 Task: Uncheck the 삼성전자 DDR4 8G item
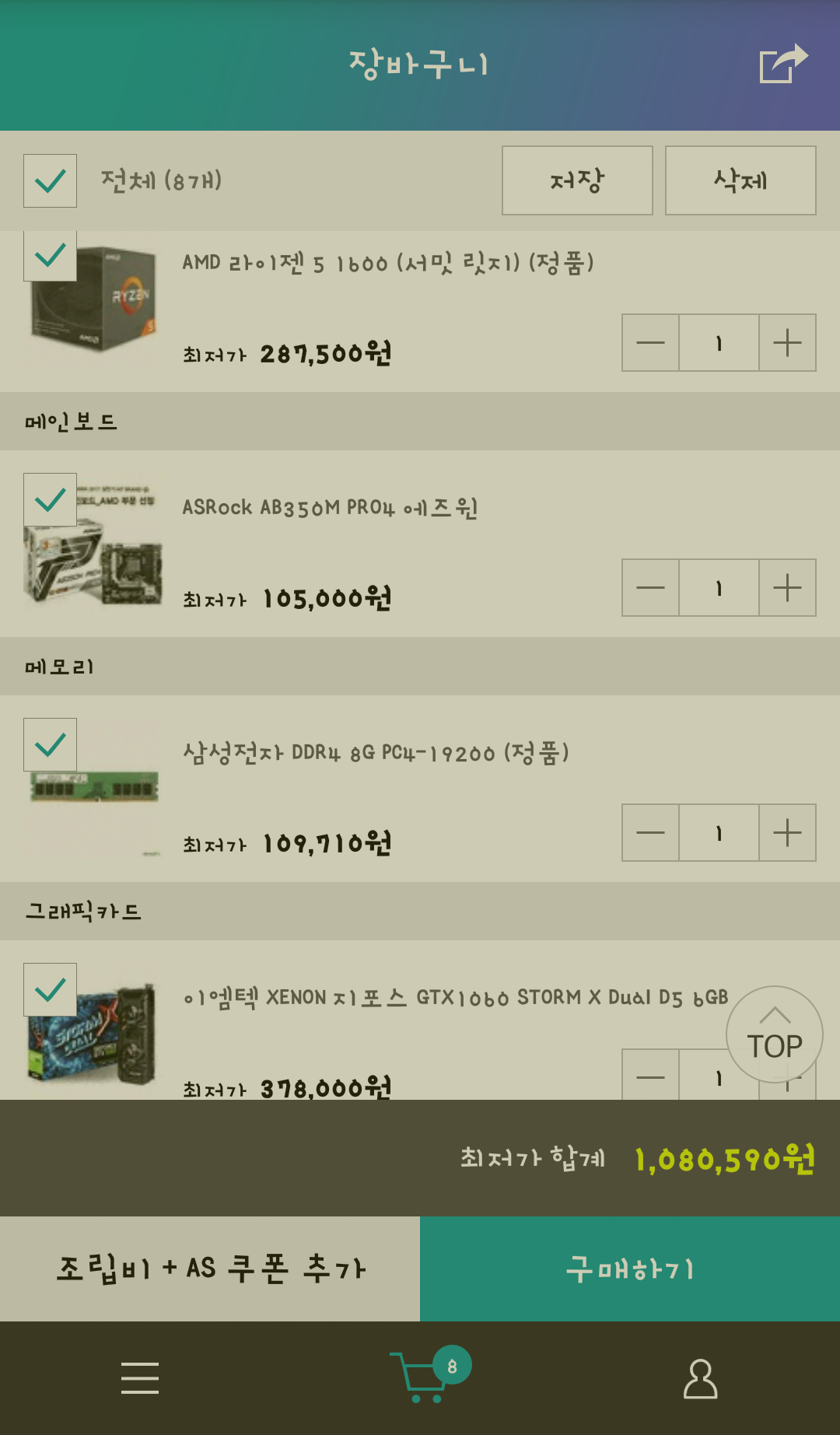pyautogui.click(x=50, y=744)
